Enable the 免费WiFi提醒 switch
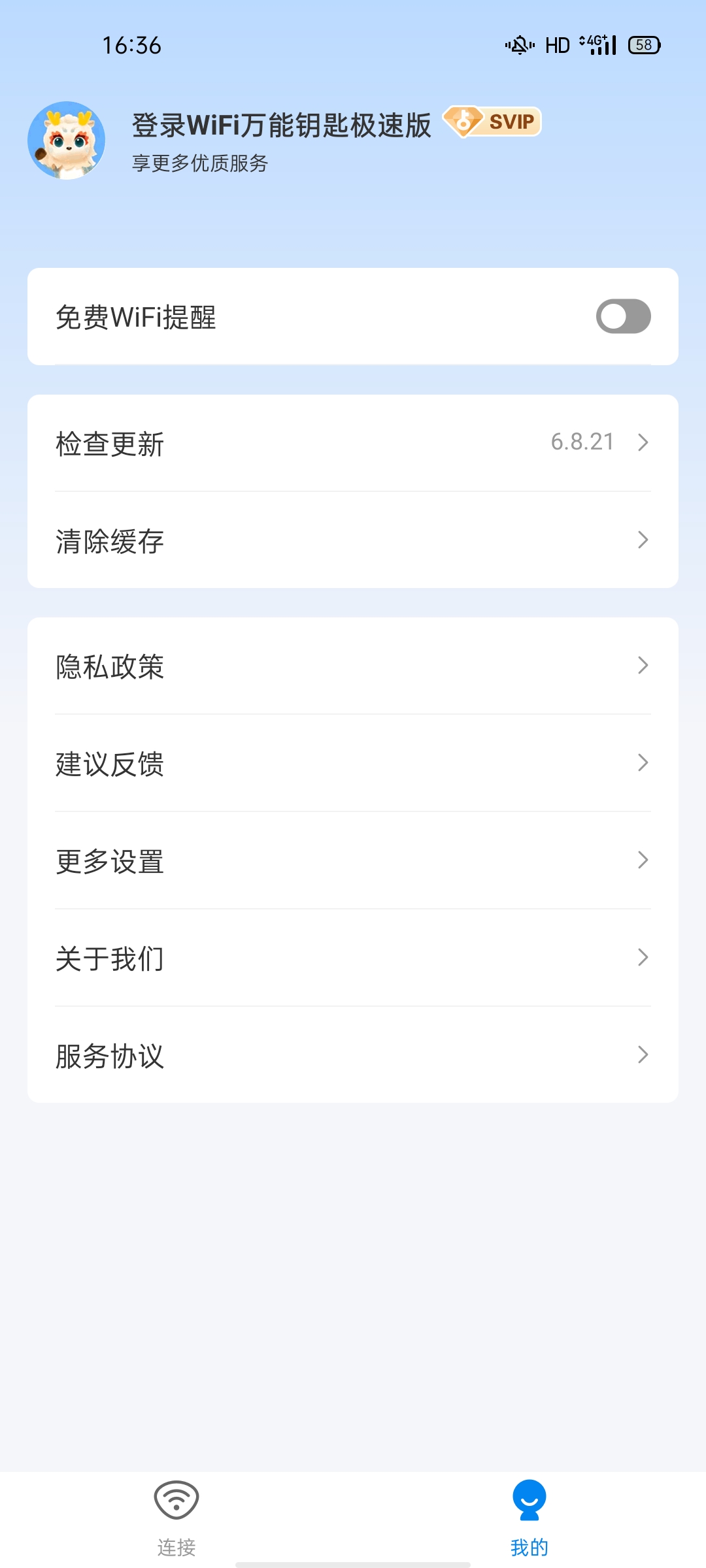Viewport: 706px width, 1568px height. pyautogui.click(x=622, y=316)
